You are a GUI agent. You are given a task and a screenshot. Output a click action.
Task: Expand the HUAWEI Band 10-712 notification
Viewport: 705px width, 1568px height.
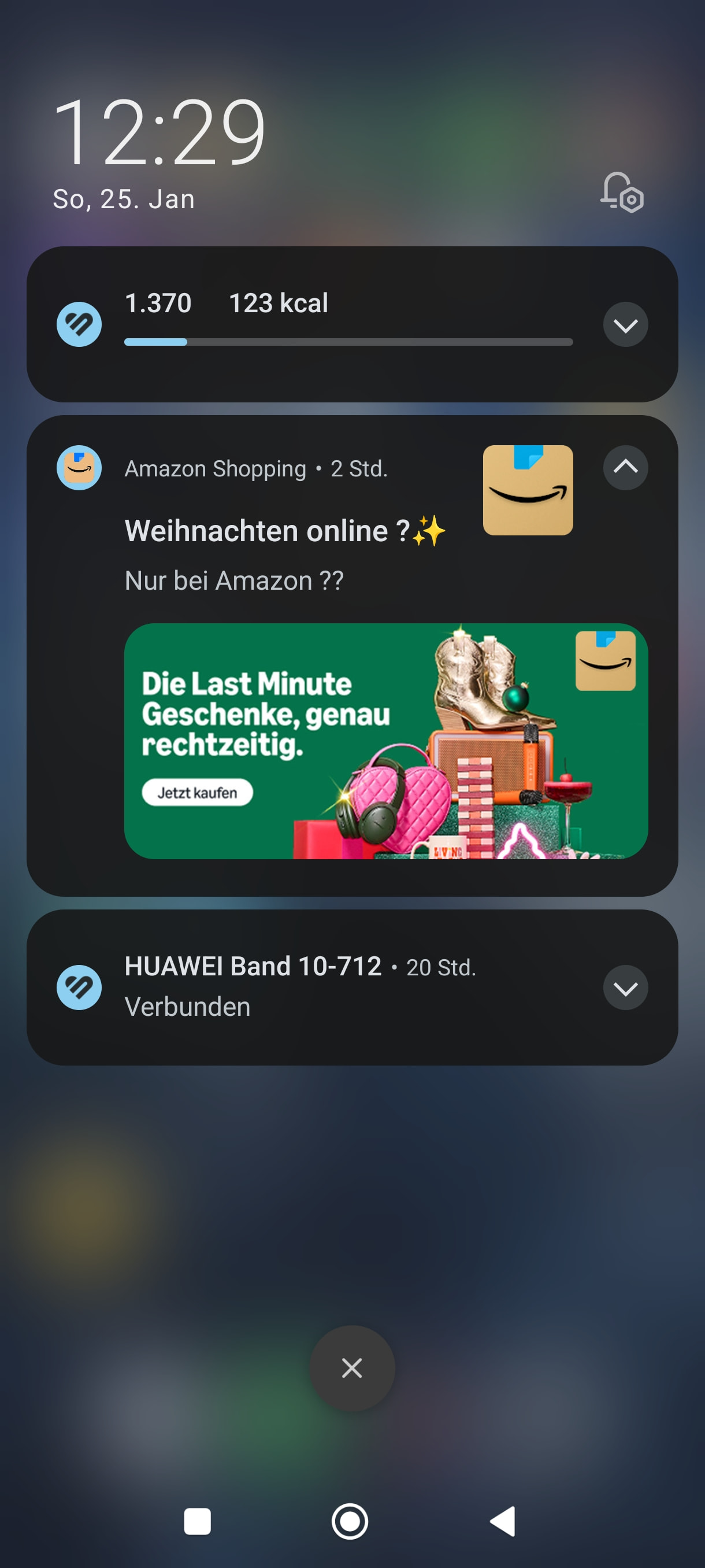[x=625, y=988]
